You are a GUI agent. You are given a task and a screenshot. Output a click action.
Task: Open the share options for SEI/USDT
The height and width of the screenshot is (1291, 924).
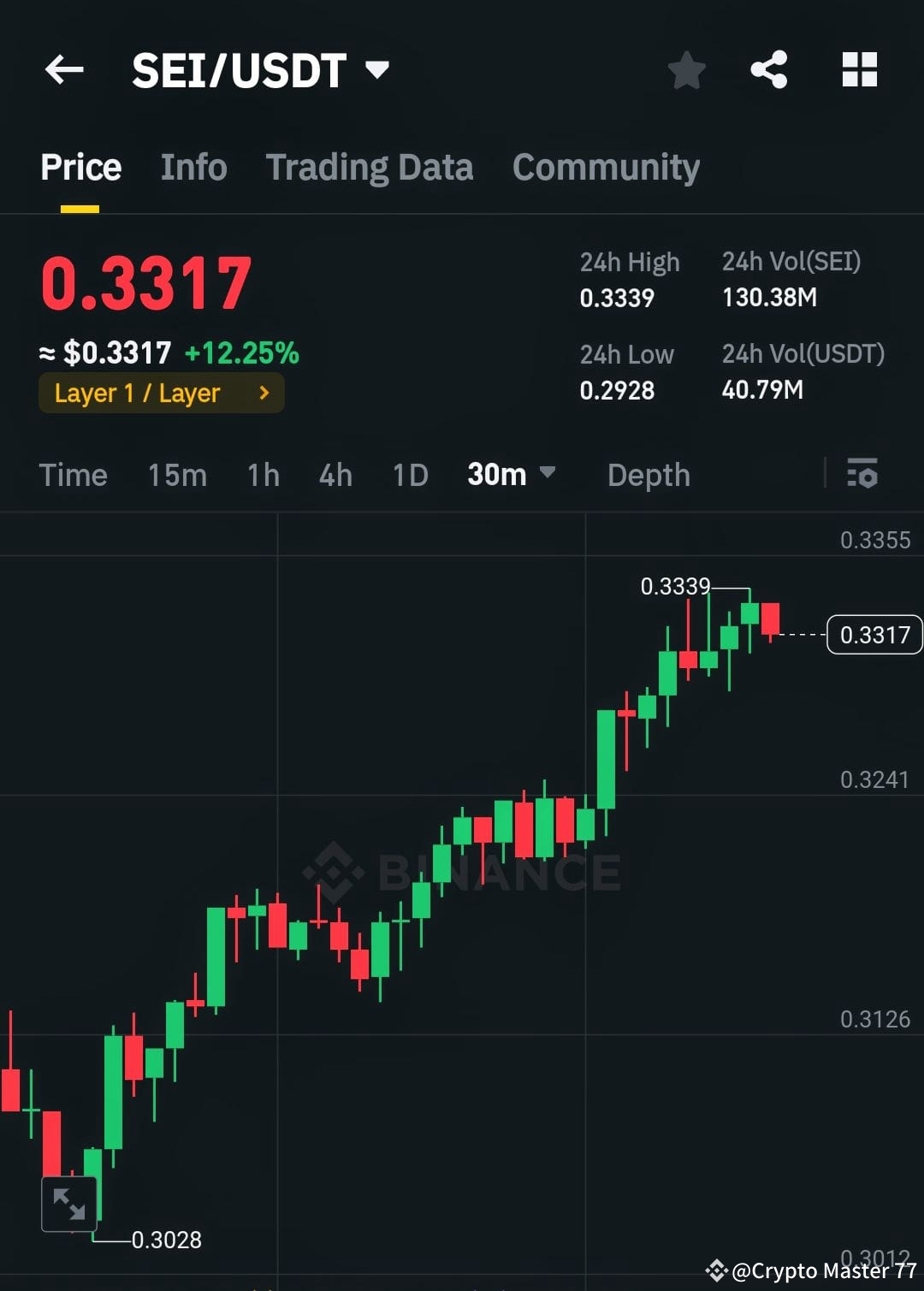point(771,70)
